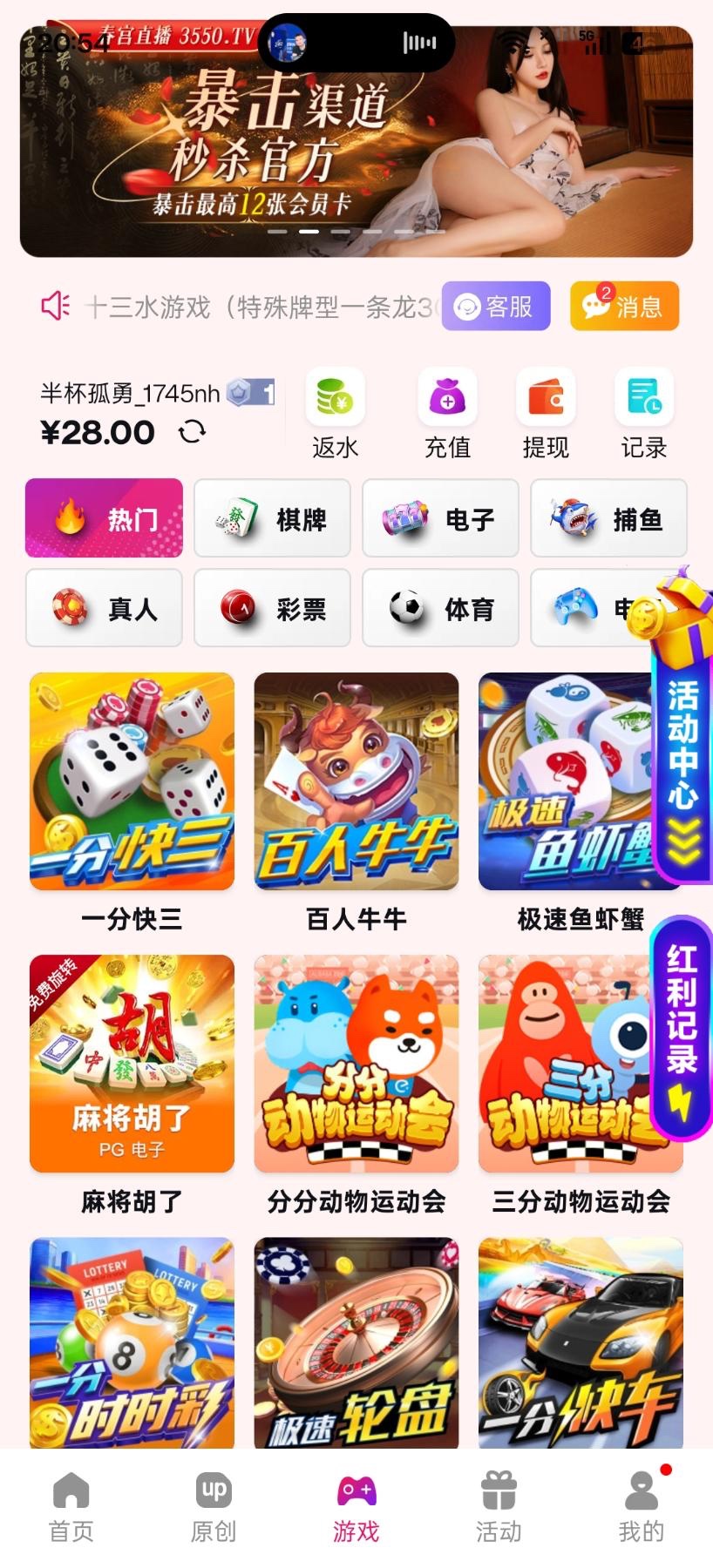Image resolution: width=713 pixels, height=1568 pixels.
Task: Open the 一分快三 game
Action: pyautogui.click(x=132, y=781)
